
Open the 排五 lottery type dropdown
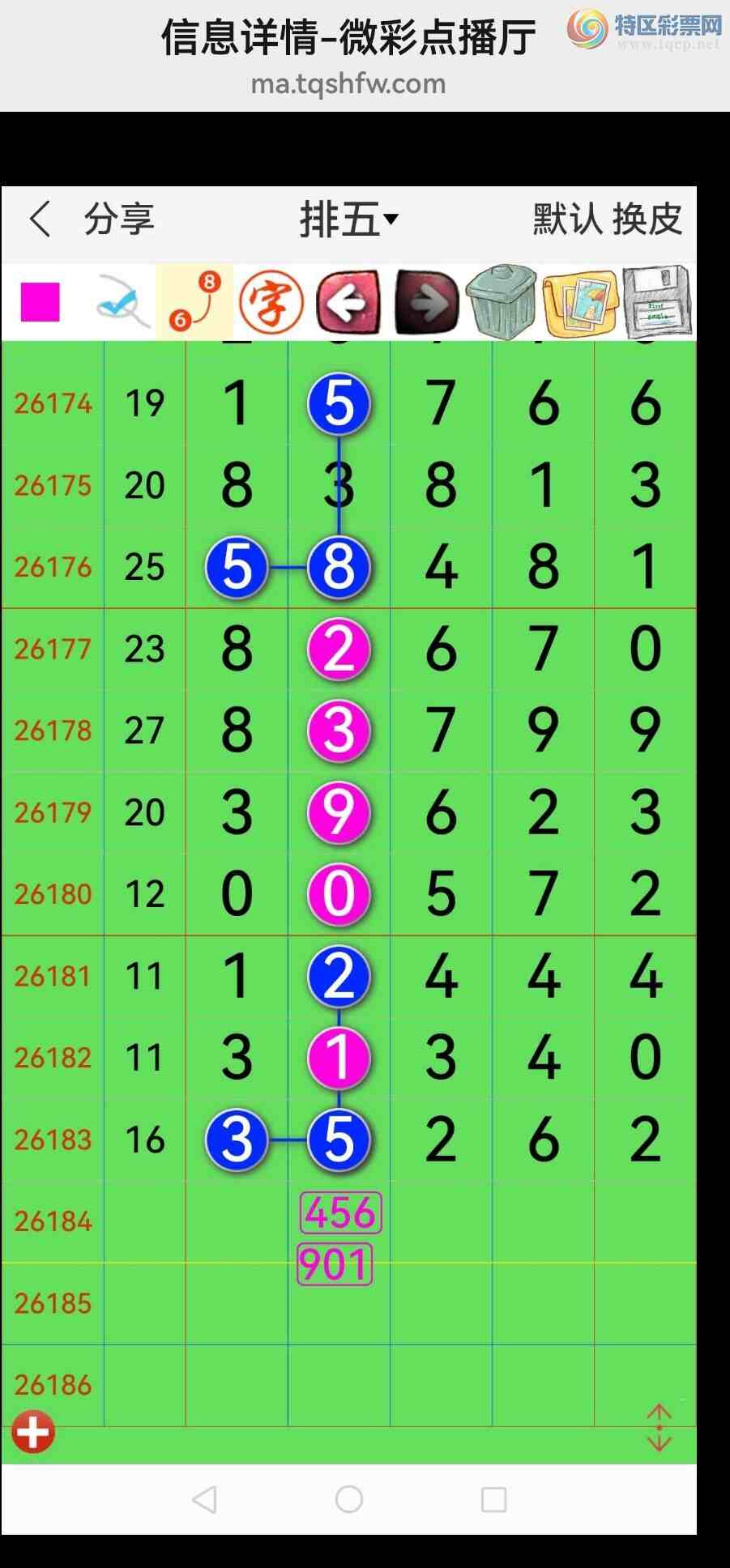[x=349, y=219]
